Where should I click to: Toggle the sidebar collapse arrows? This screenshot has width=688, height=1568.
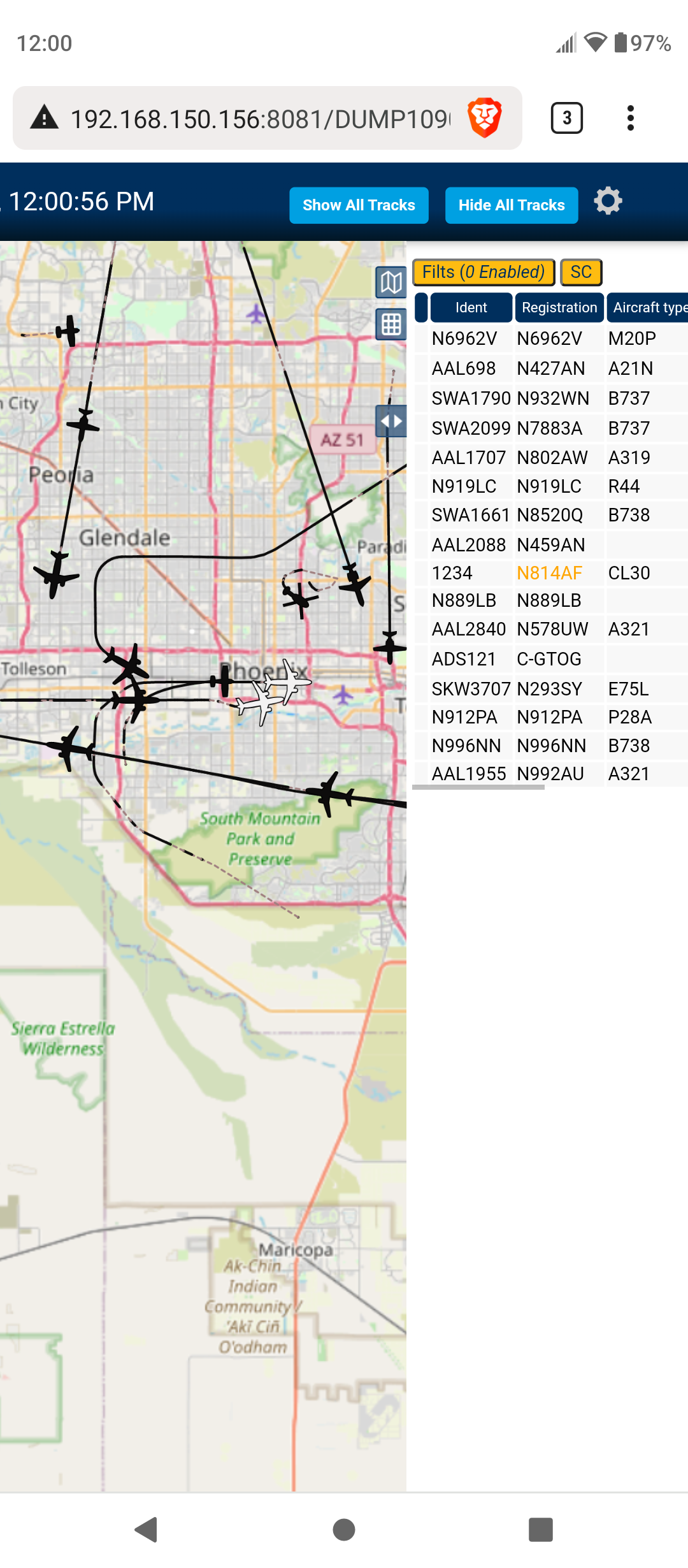pyautogui.click(x=391, y=421)
